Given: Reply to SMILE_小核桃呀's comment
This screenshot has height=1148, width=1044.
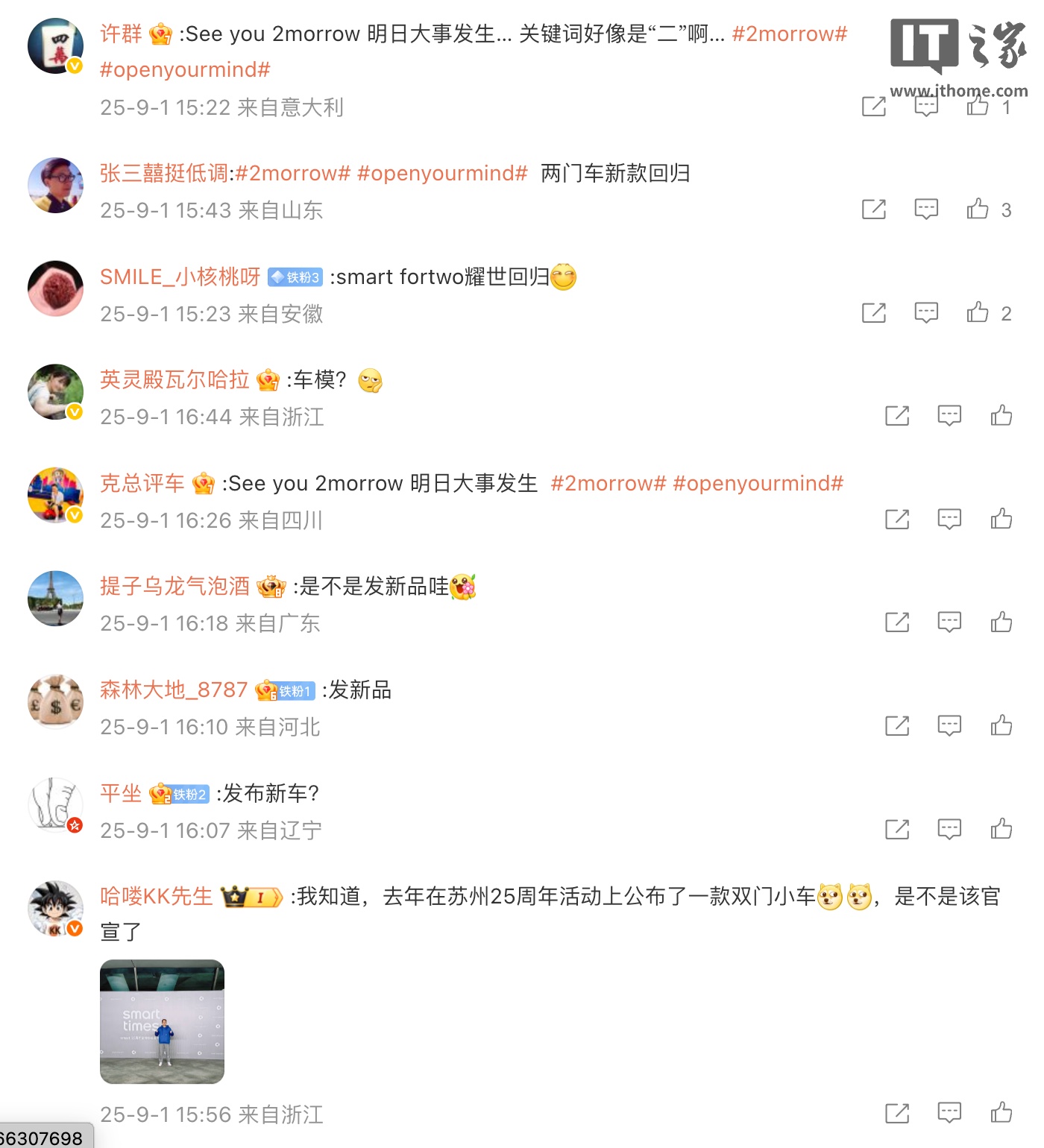Looking at the screenshot, I should point(926,312).
